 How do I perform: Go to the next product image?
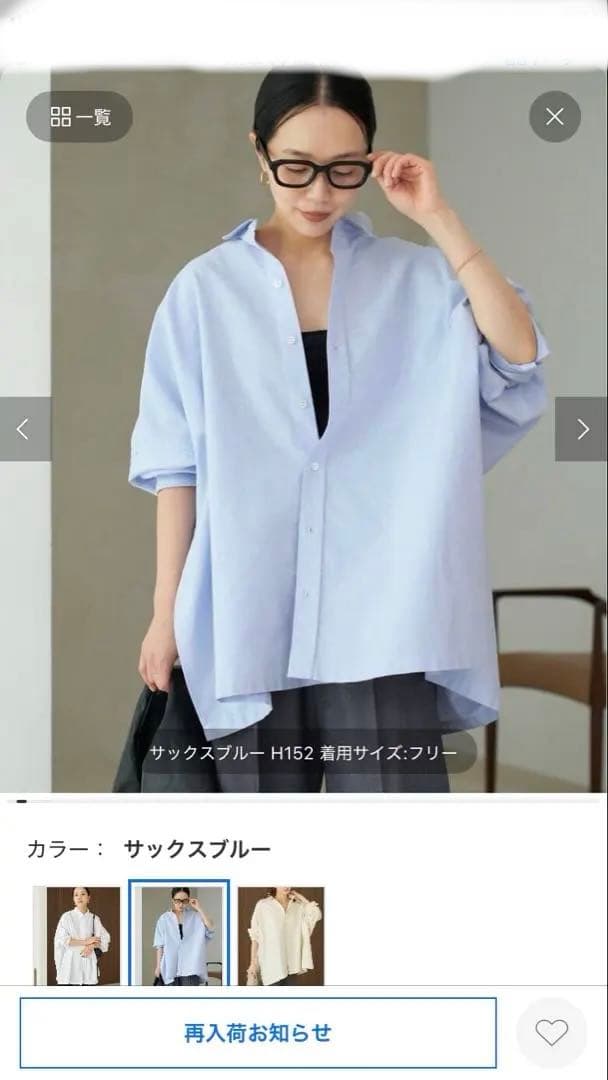coord(582,429)
